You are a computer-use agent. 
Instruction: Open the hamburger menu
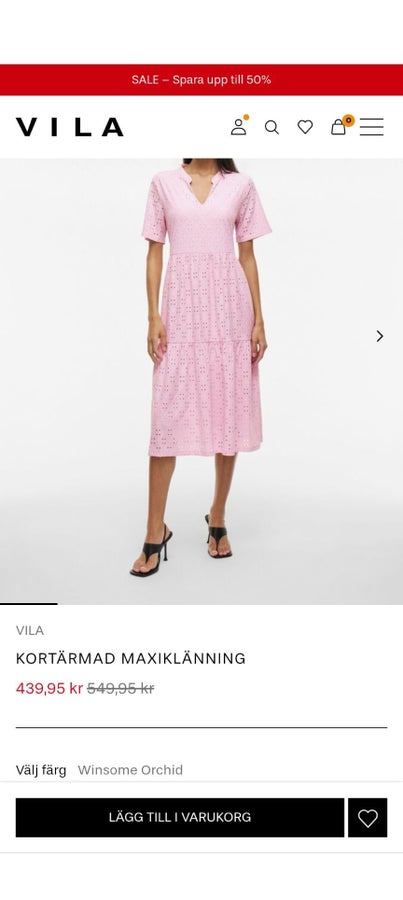click(x=371, y=127)
